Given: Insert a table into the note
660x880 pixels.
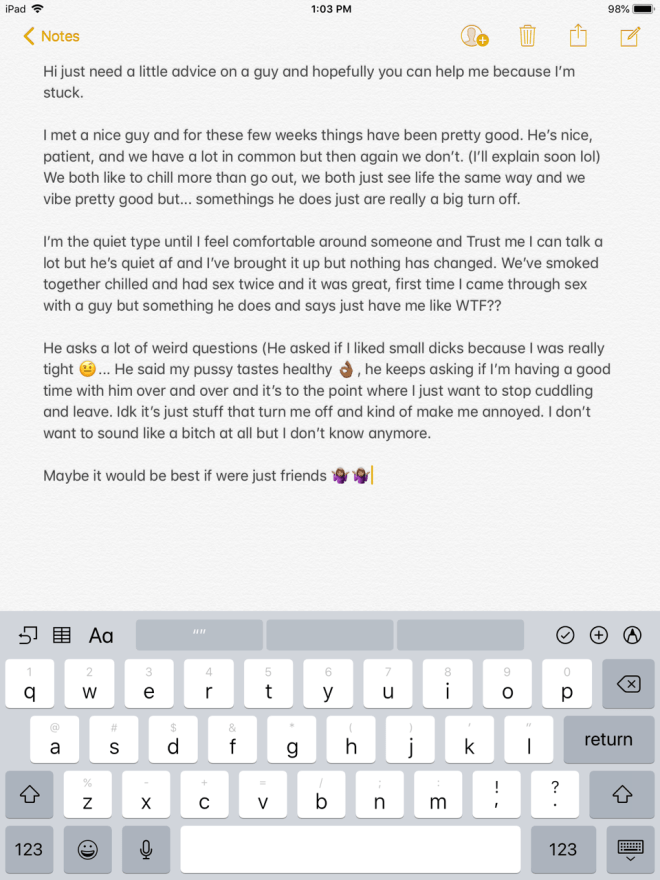Looking at the screenshot, I should (62, 635).
